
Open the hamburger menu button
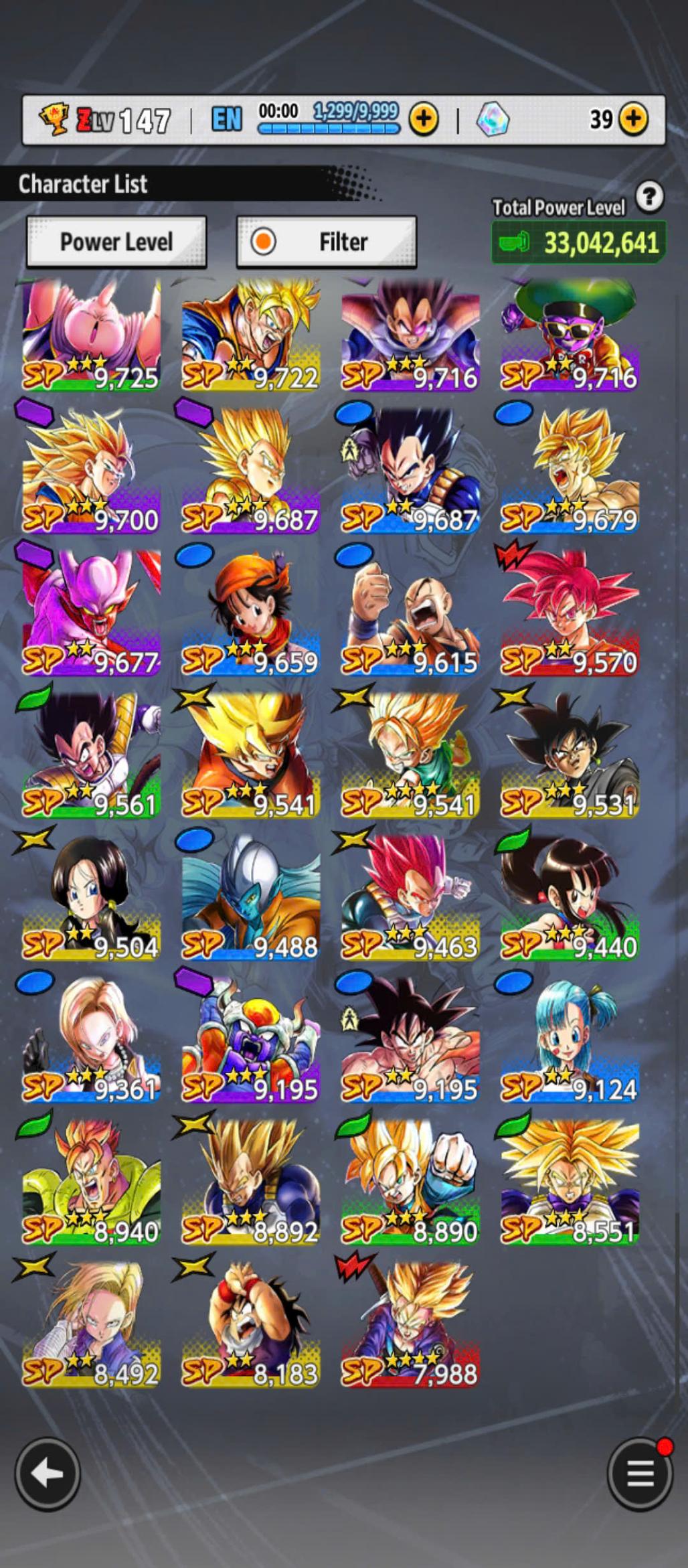coord(640,1474)
